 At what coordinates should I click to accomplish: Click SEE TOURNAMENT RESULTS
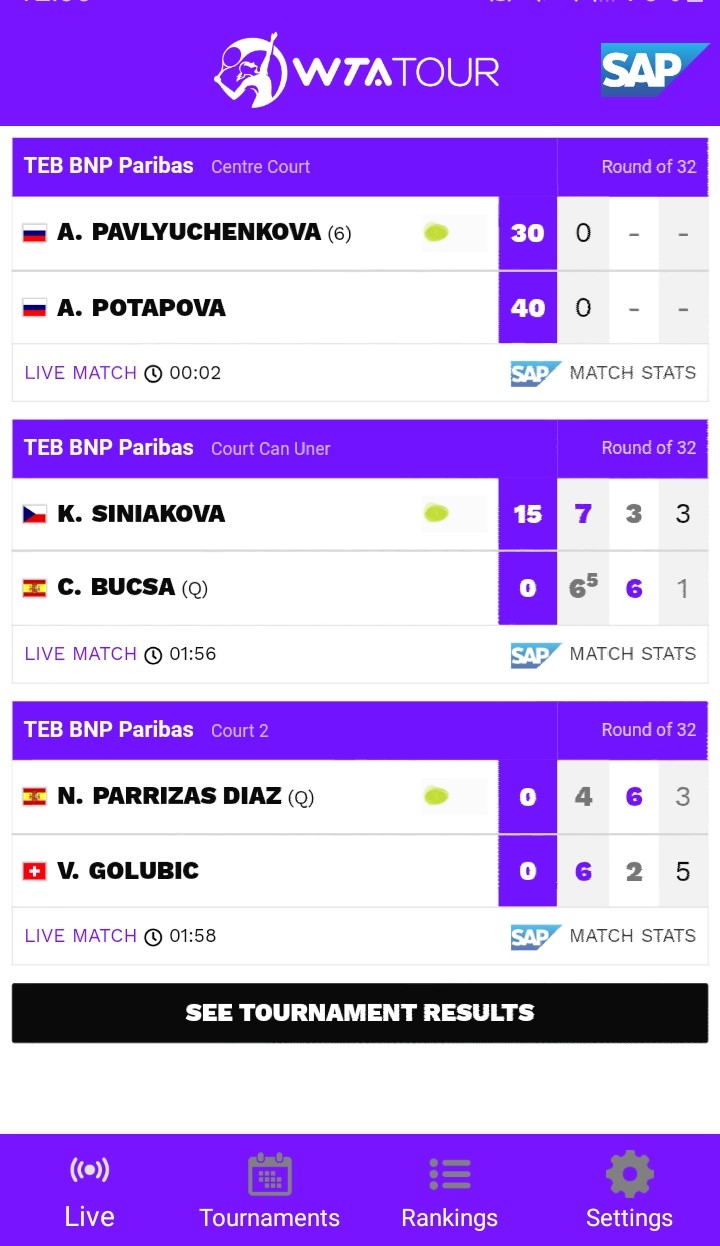(x=359, y=1012)
